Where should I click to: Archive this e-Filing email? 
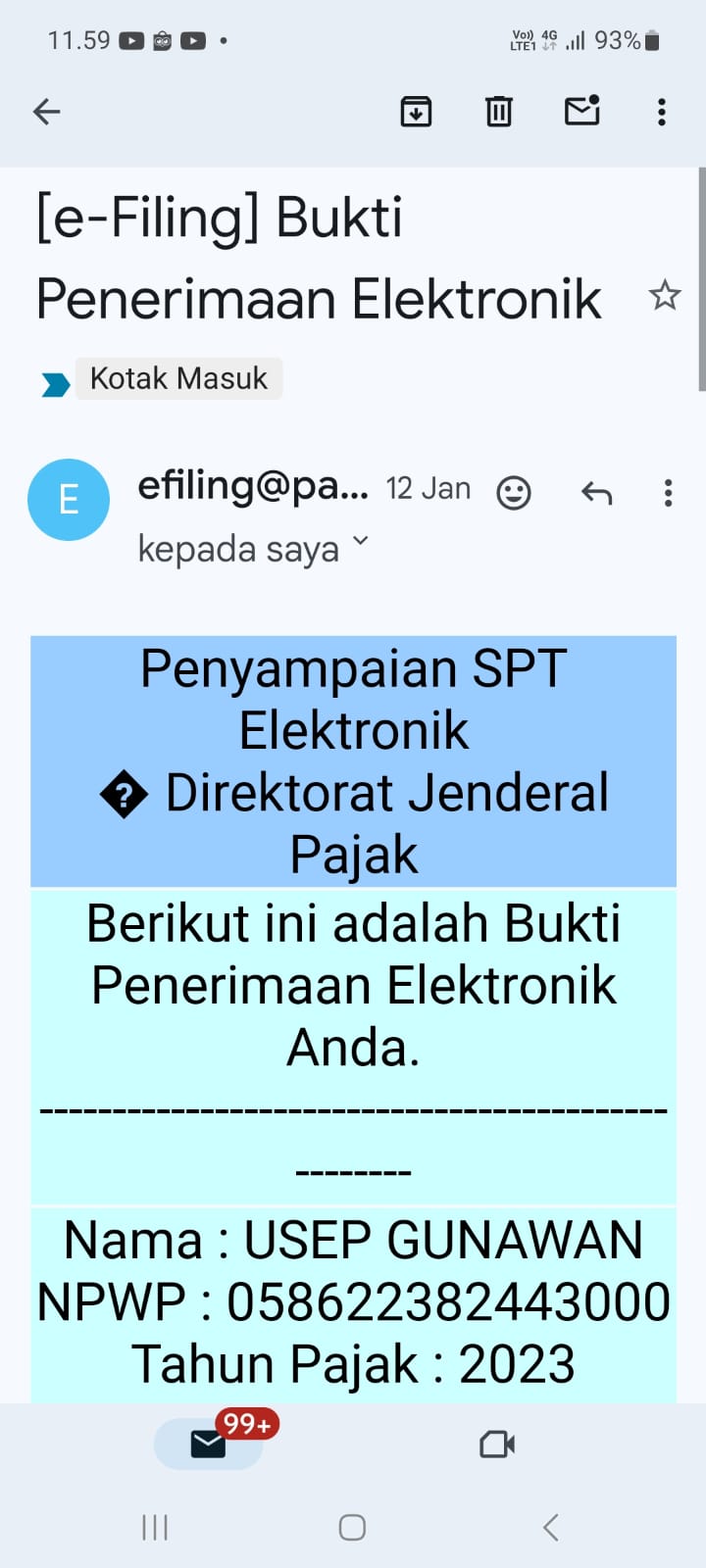click(417, 112)
